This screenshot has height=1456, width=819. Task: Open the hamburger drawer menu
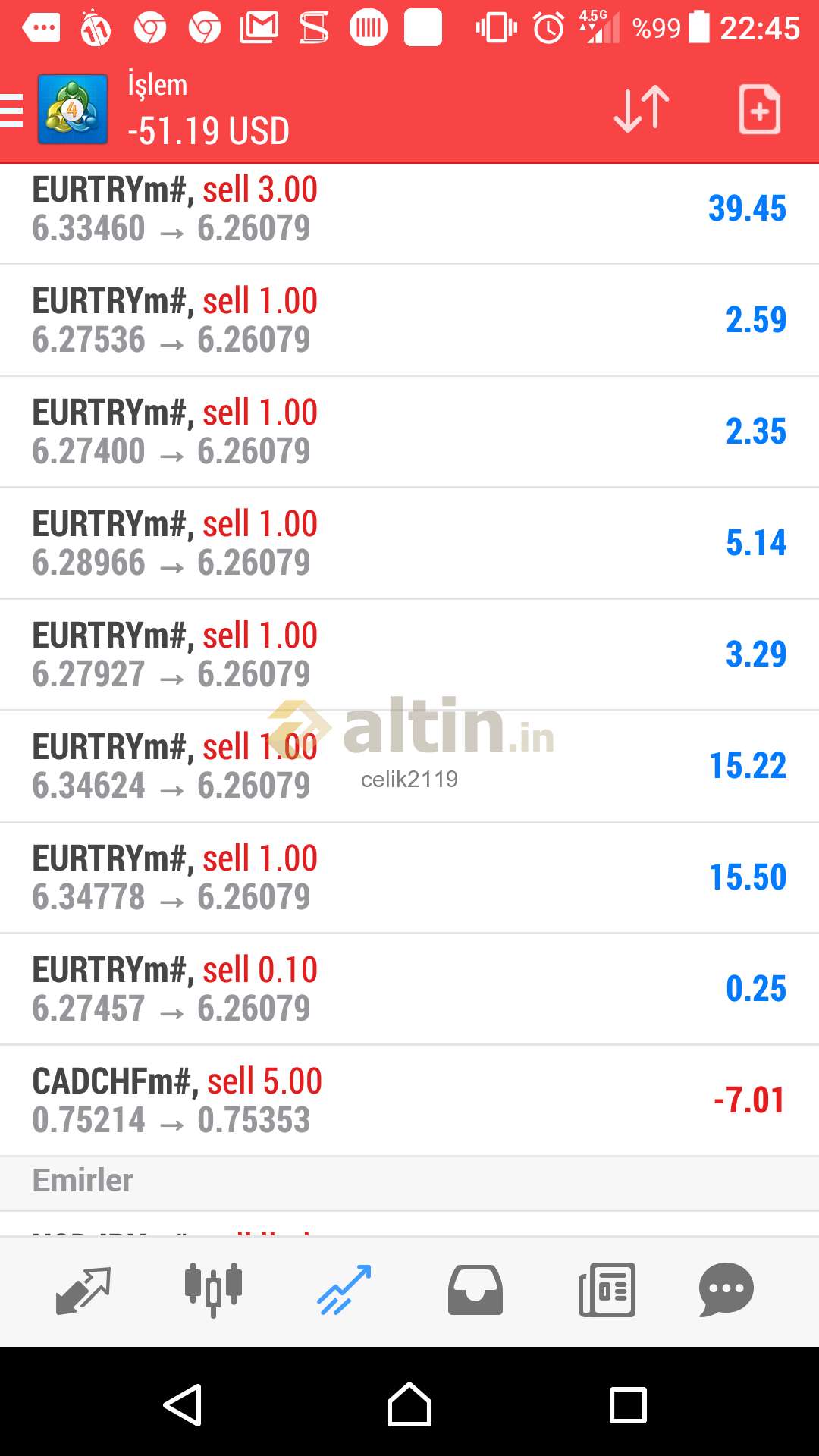coord(11,110)
